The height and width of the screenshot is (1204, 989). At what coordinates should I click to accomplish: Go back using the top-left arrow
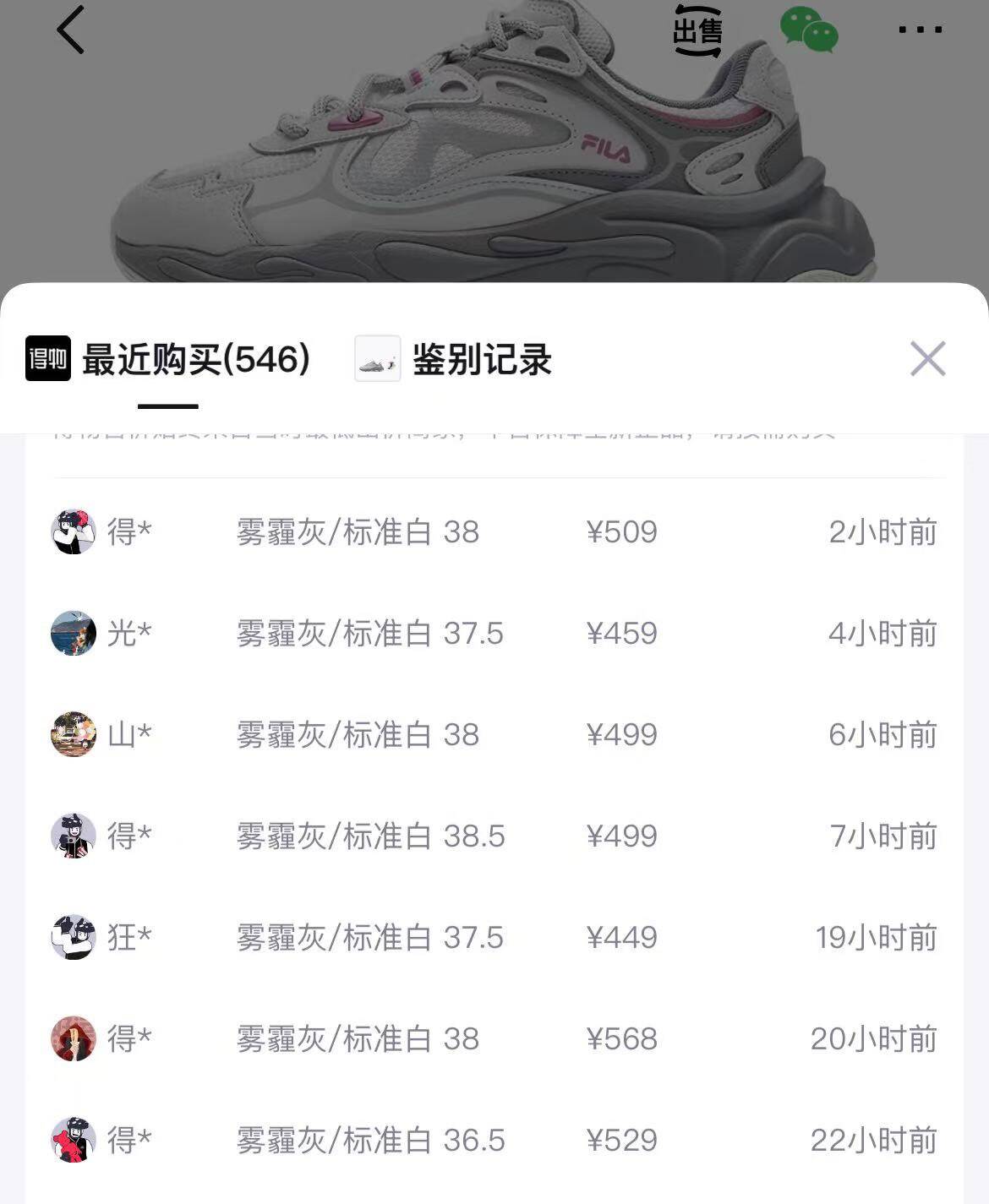(x=71, y=30)
